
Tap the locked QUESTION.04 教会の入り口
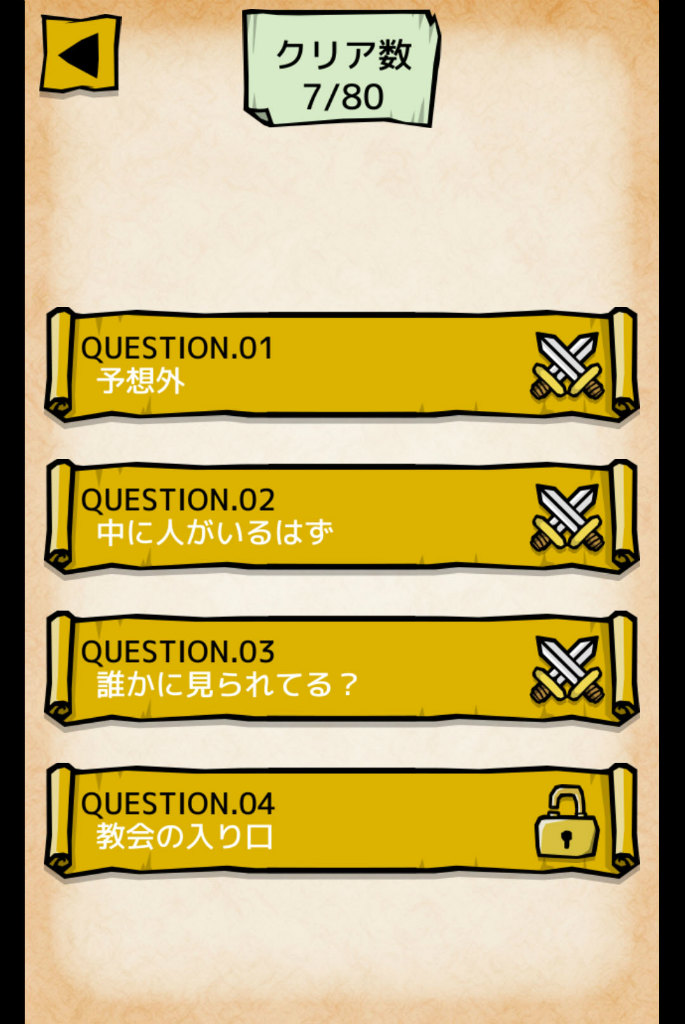(340, 821)
